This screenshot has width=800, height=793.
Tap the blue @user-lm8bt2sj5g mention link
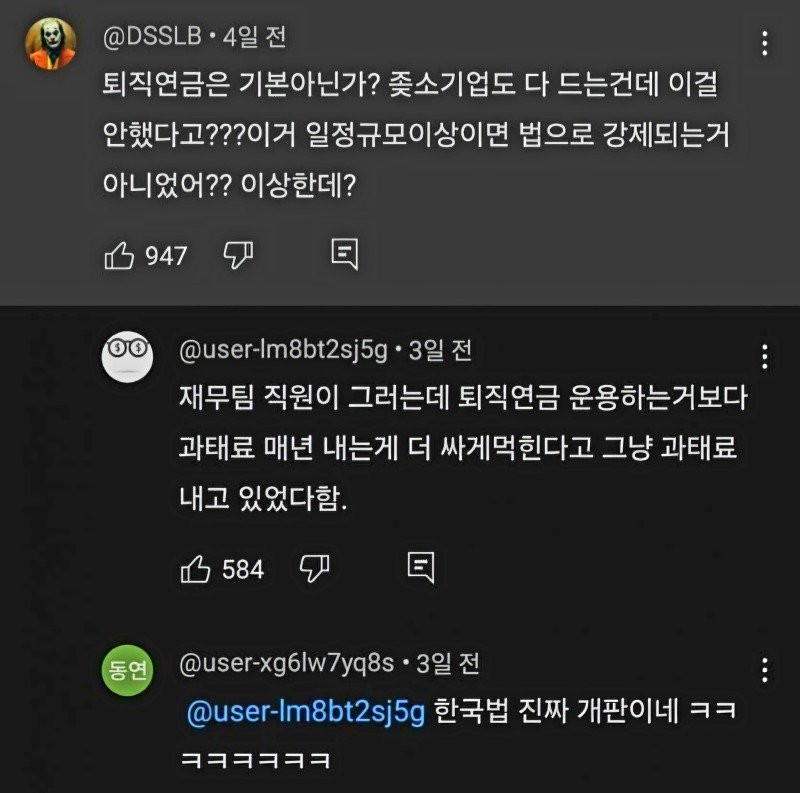(x=306, y=713)
